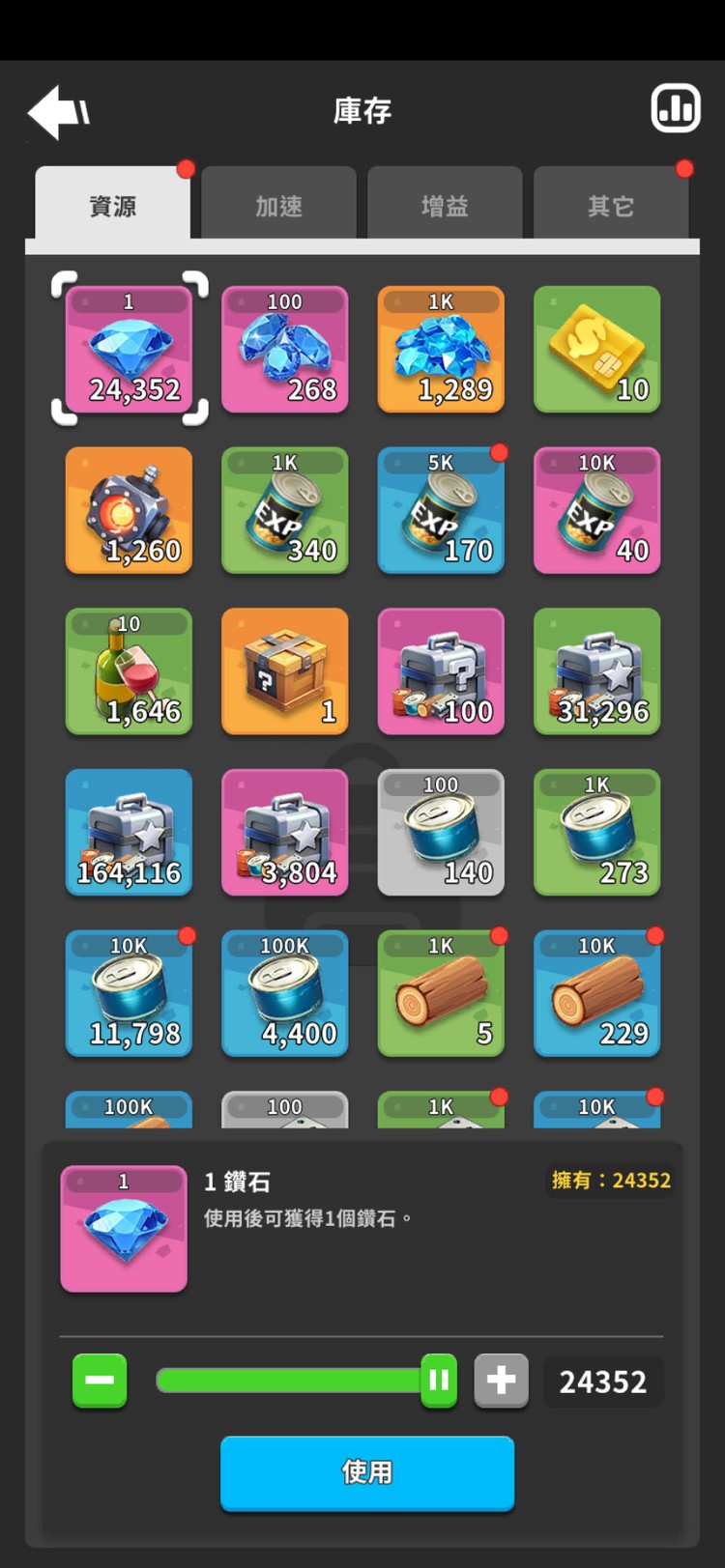The height and width of the screenshot is (1568, 725).
Task: Select the 1K diamonds pile item
Action: pyautogui.click(x=441, y=350)
